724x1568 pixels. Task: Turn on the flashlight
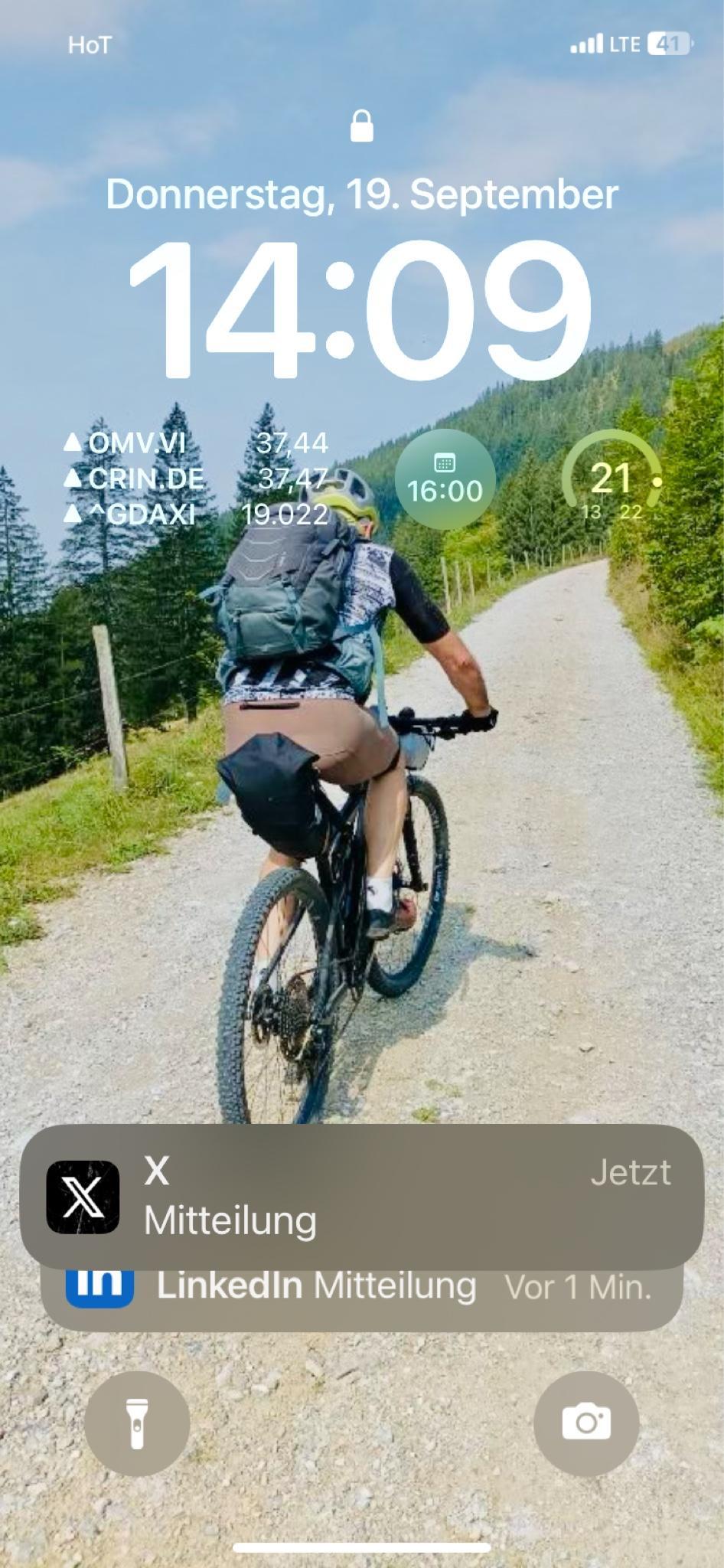[137, 1423]
